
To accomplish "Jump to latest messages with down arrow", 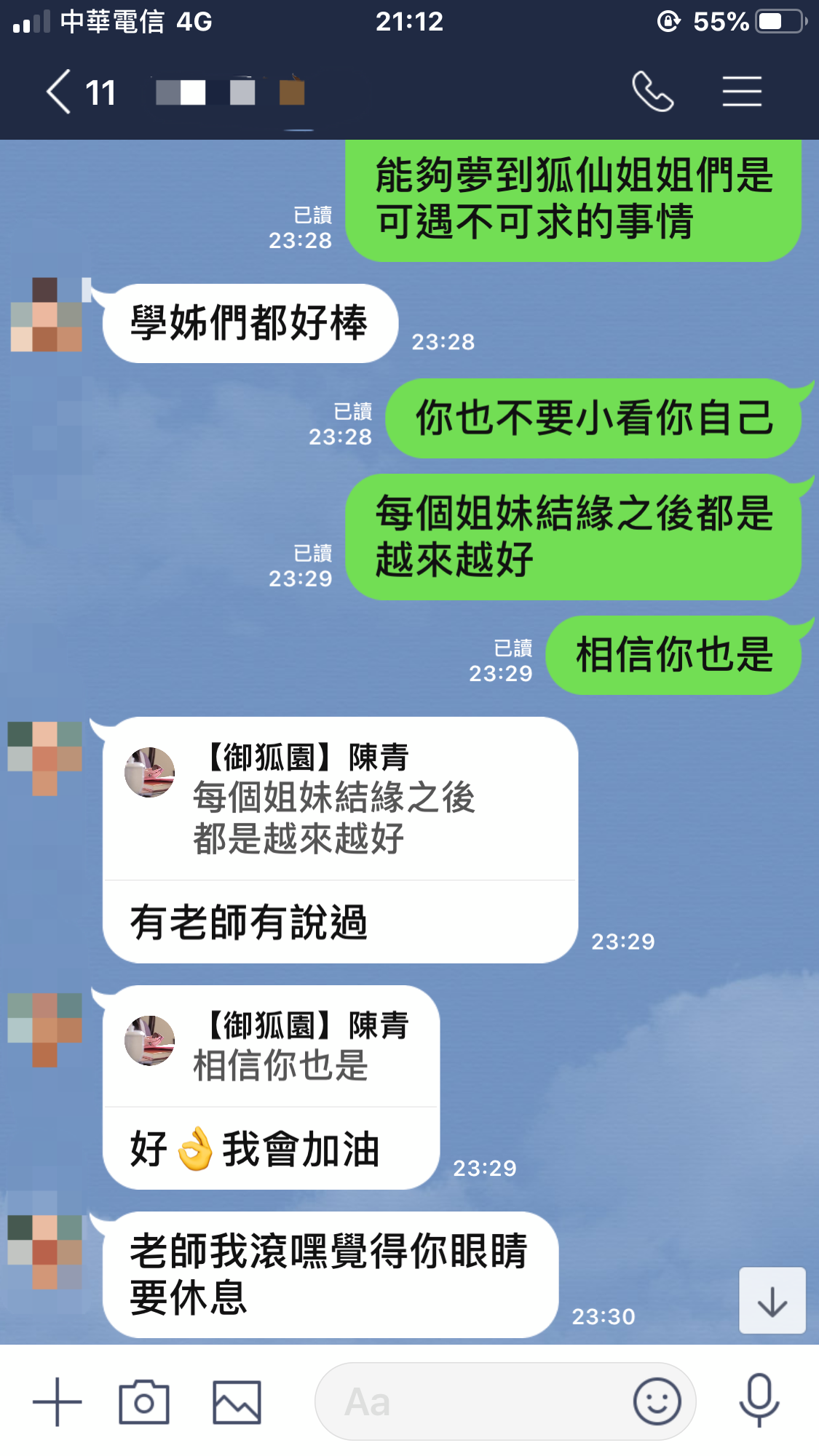I will [x=772, y=1300].
